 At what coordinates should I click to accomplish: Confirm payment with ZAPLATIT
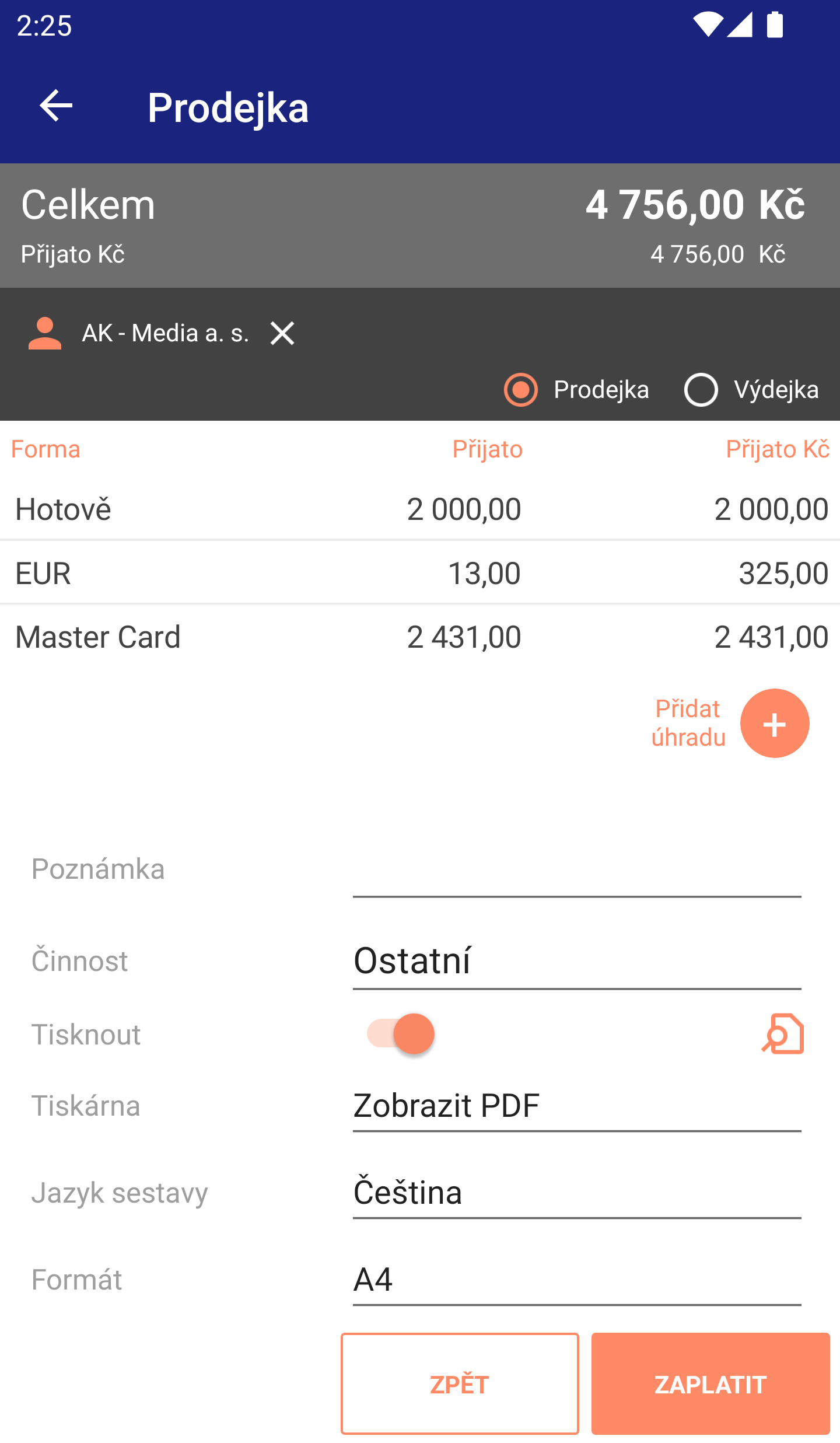click(x=710, y=1383)
